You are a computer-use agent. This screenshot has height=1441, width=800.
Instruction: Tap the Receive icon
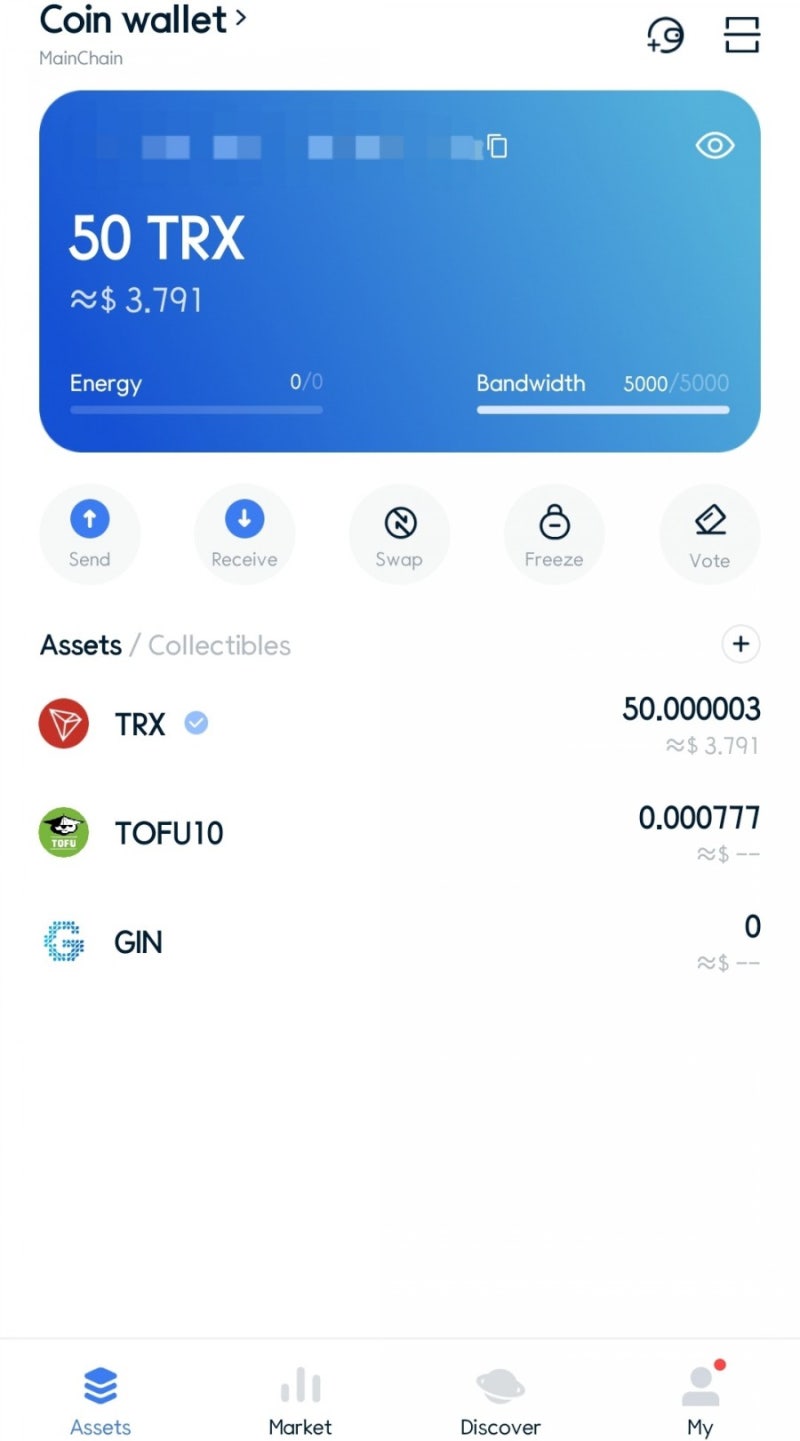(244, 519)
